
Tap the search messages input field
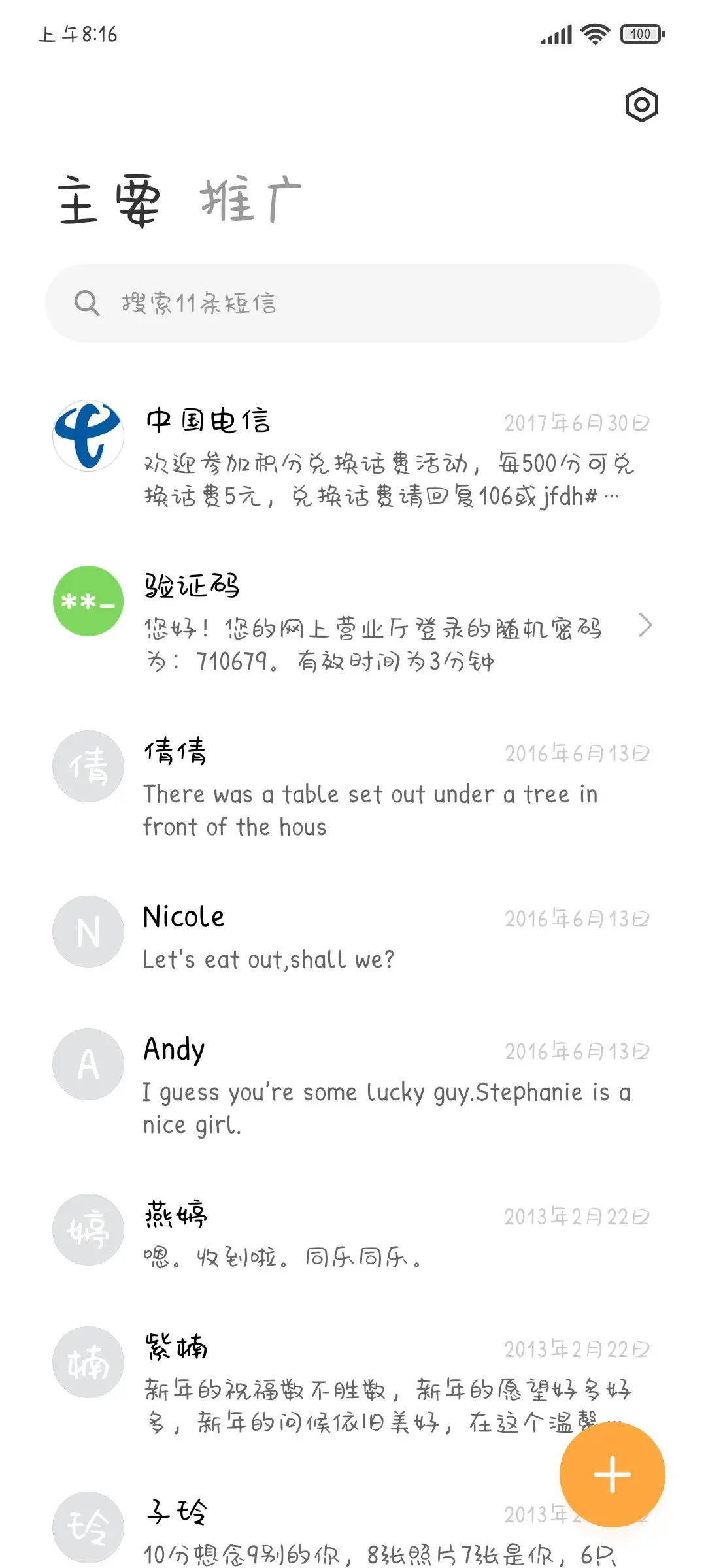(353, 302)
